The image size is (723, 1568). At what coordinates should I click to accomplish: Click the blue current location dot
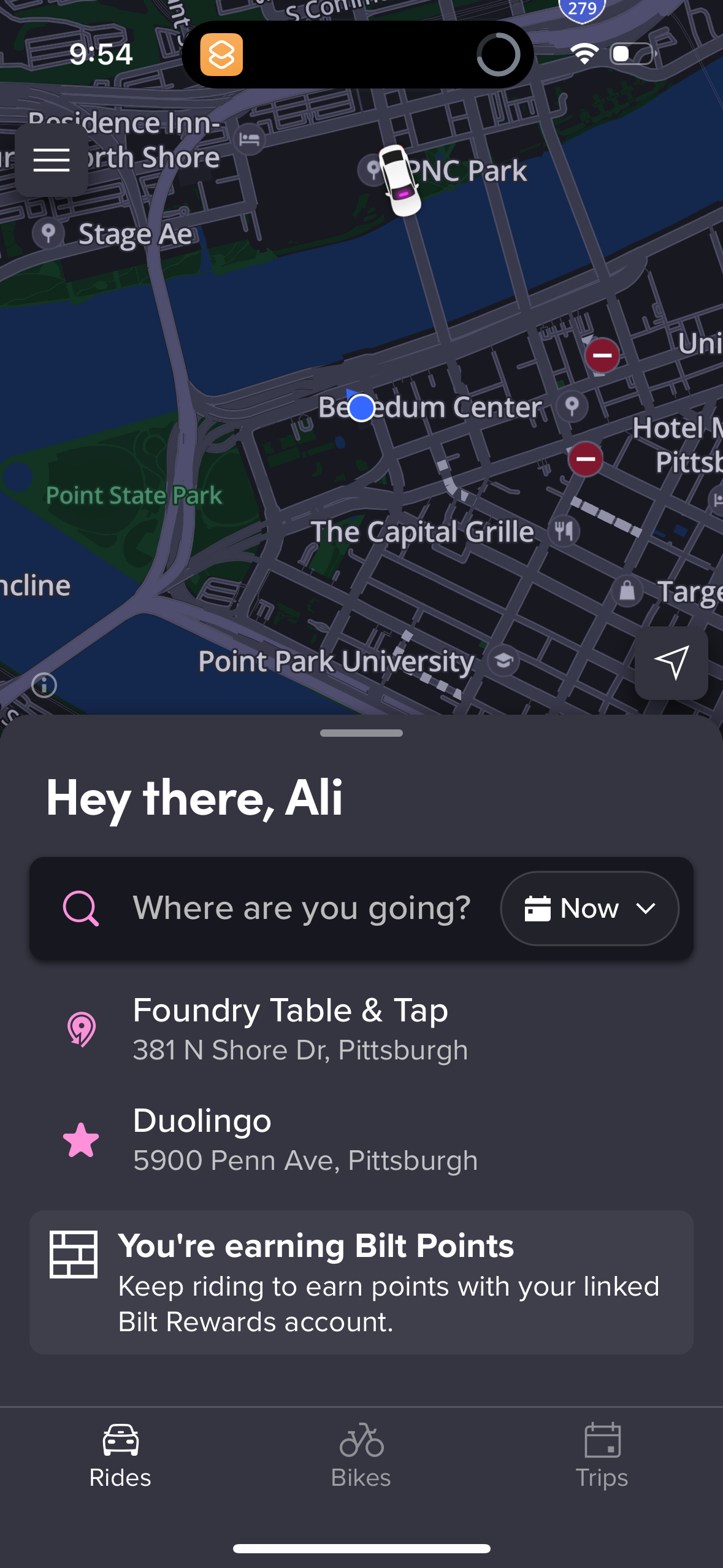[x=361, y=407]
